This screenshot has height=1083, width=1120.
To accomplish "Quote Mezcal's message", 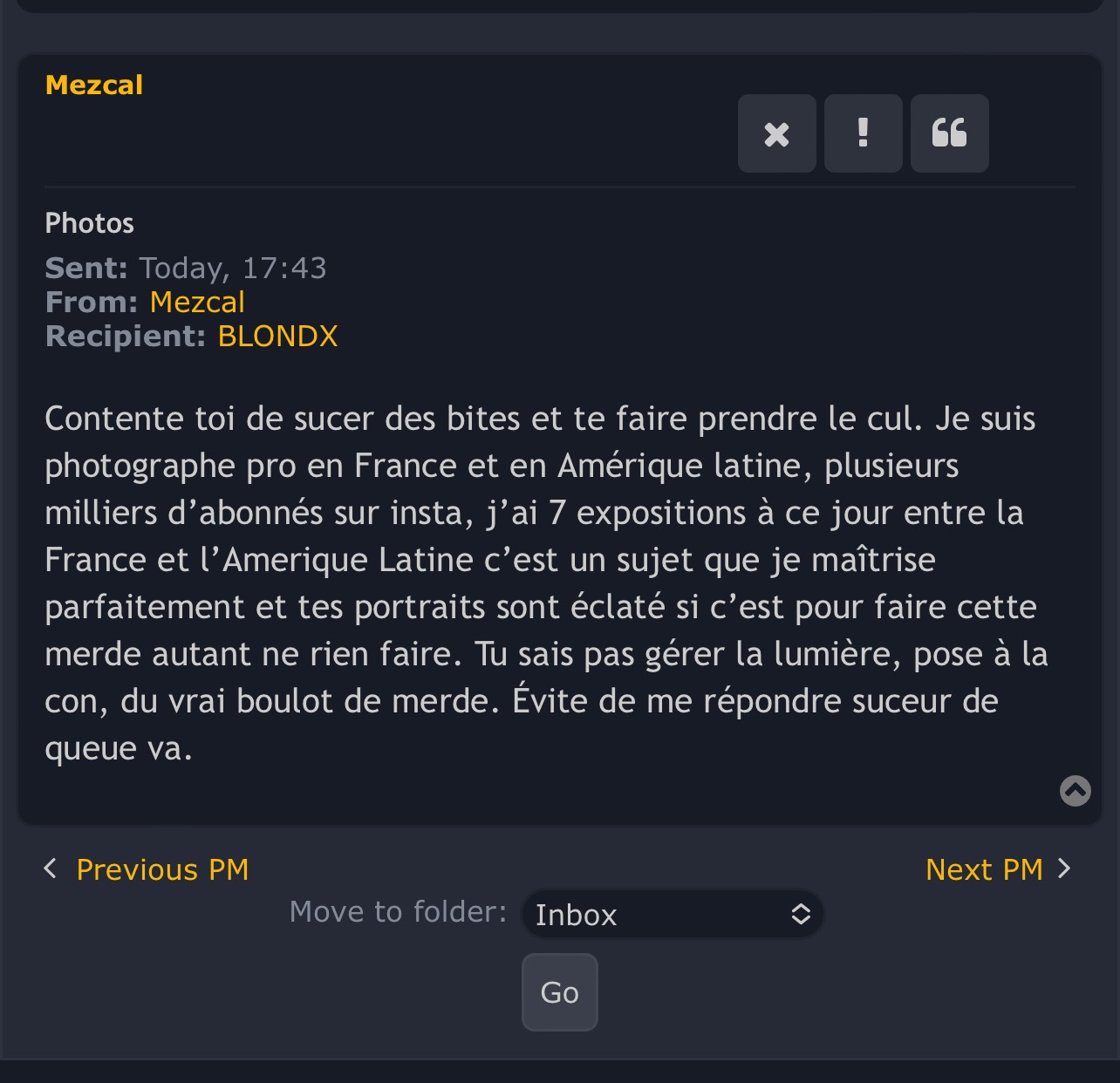I will pyautogui.click(x=949, y=133).
